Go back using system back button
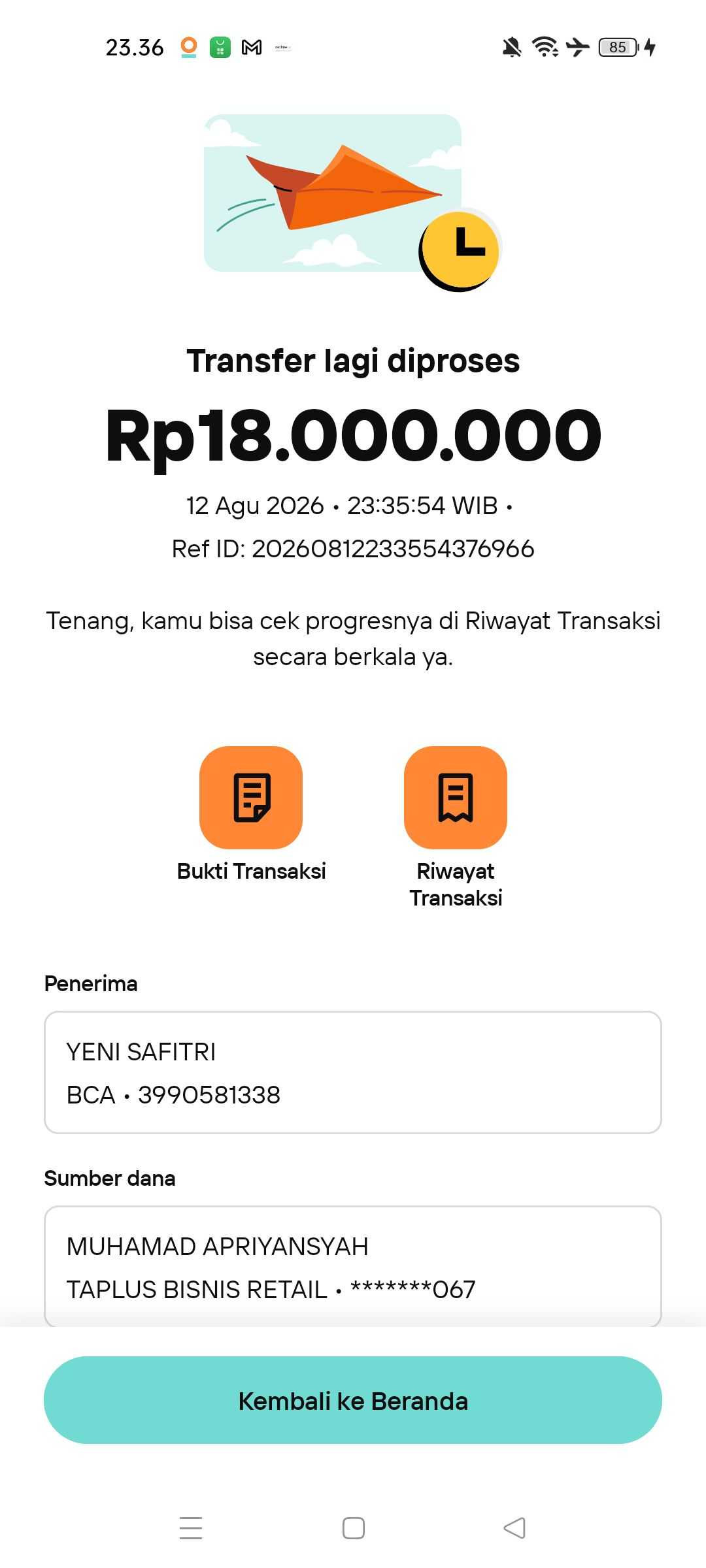Image resolution: width=706 pixels, height=1568 pixels. (514, 1528)
